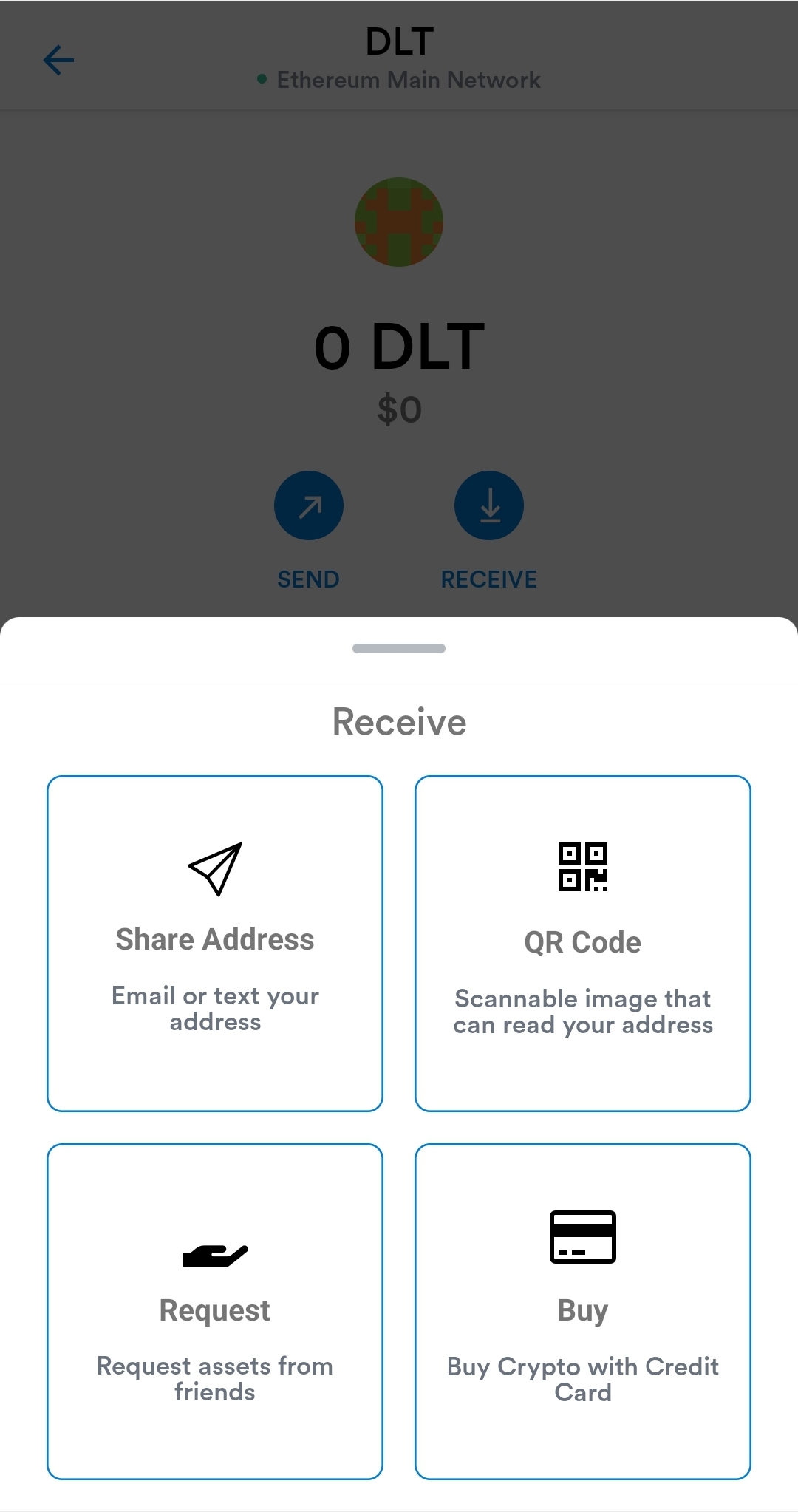Select Request assets from friends
Image resolution: width=798 pixels, height=1512 pixels.
click(215, 1311)
